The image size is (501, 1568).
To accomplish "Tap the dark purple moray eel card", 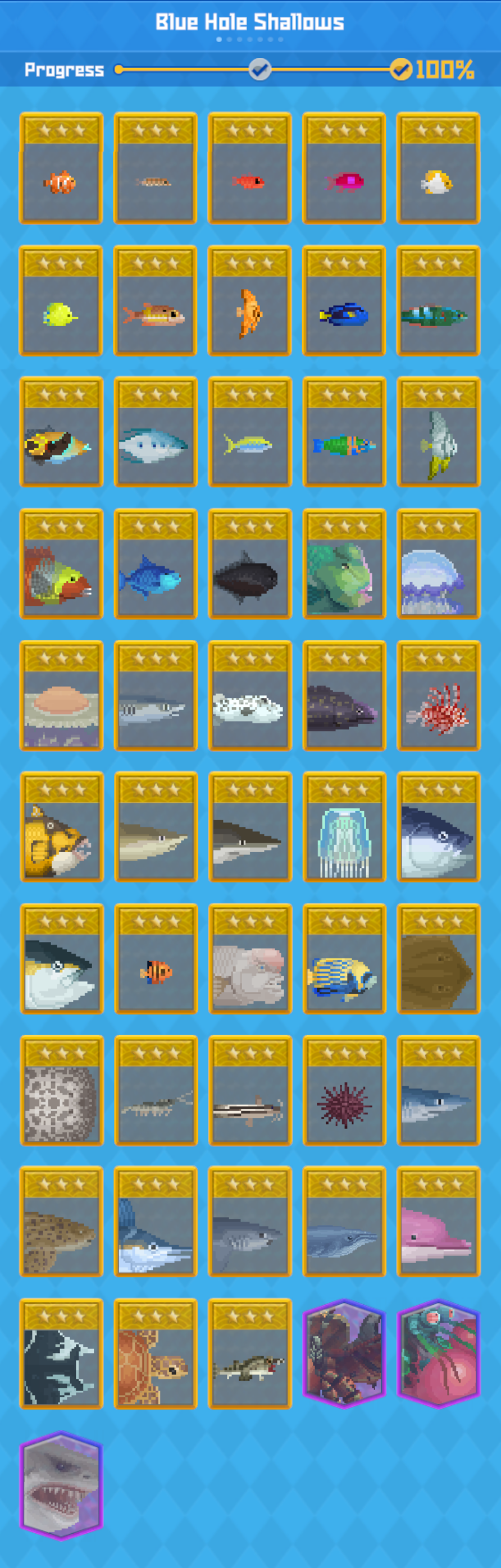I will pyautogui.click(x=344, y=696).
